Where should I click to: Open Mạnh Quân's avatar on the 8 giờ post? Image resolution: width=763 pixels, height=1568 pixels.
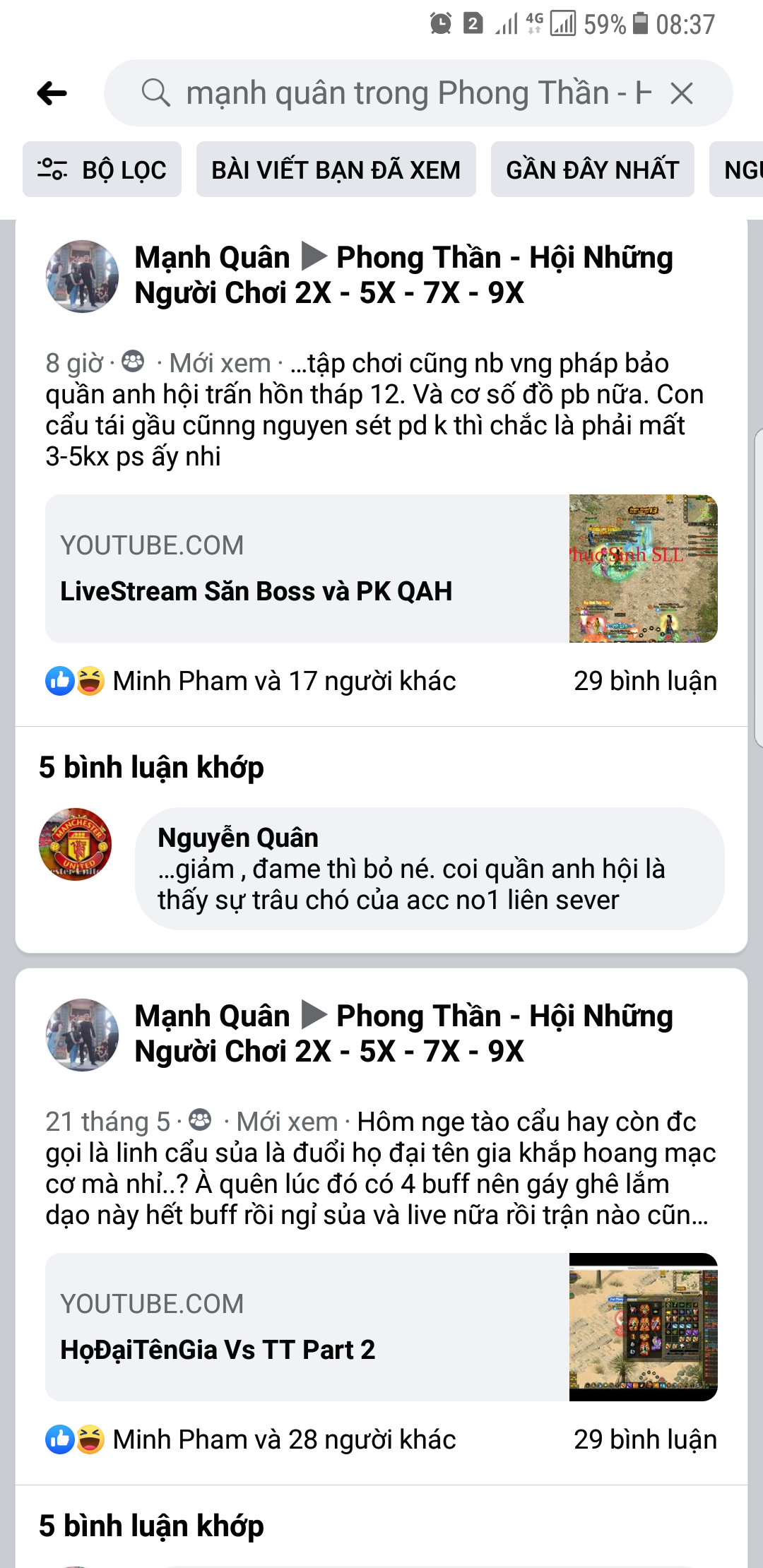coord(82,276)
